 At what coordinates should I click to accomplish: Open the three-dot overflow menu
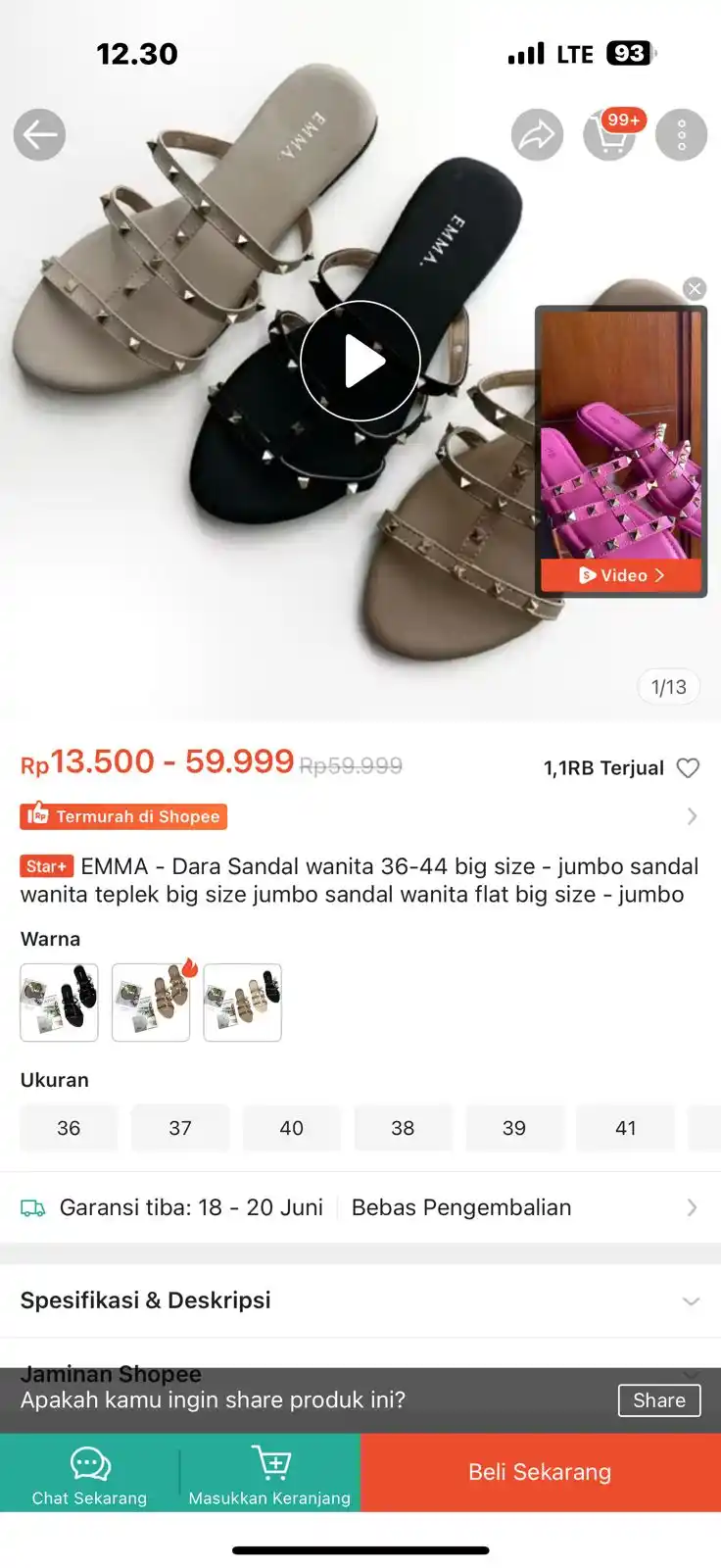click(x=681, y=134)
